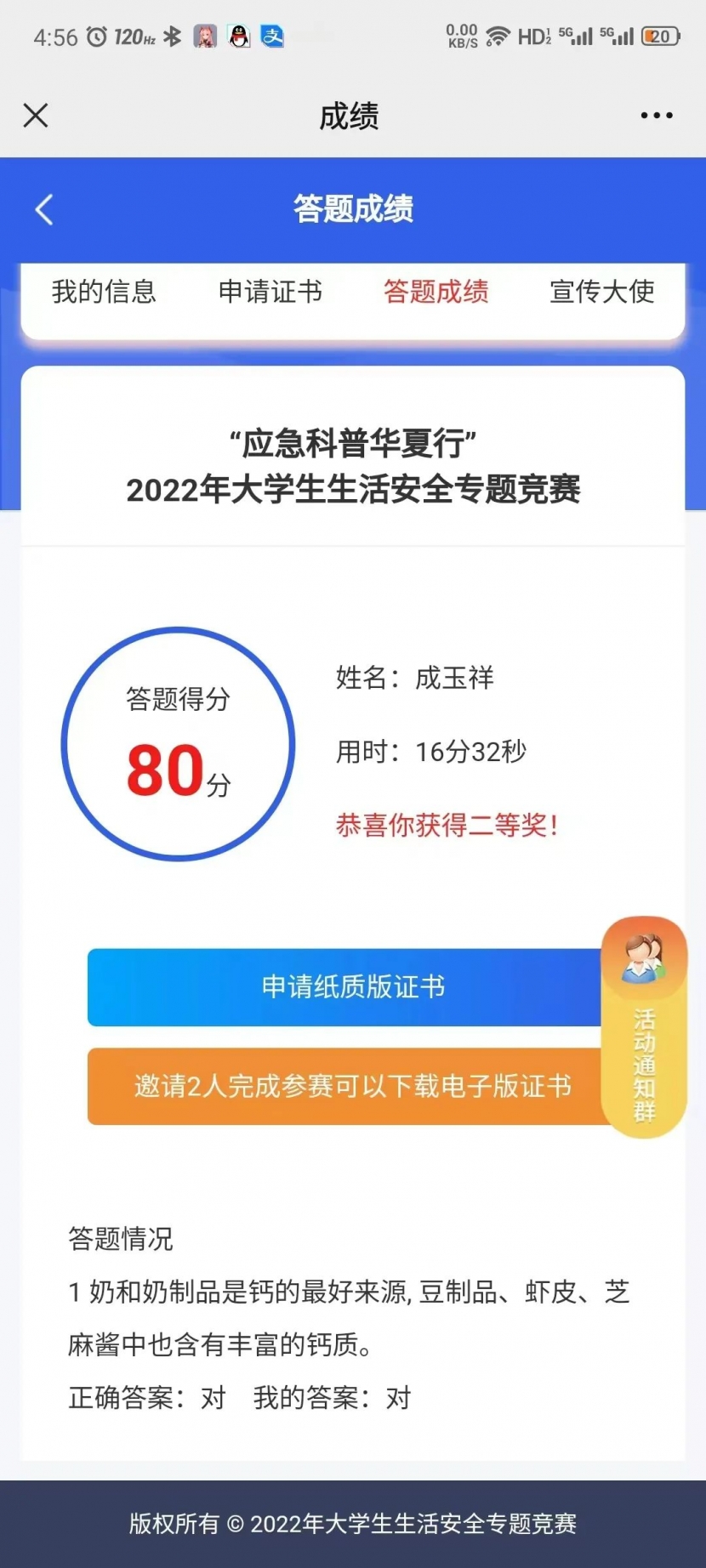Open the three-dot overflow menu
The width and height of the screenshot is (706, 1568).
pos(657,116)
